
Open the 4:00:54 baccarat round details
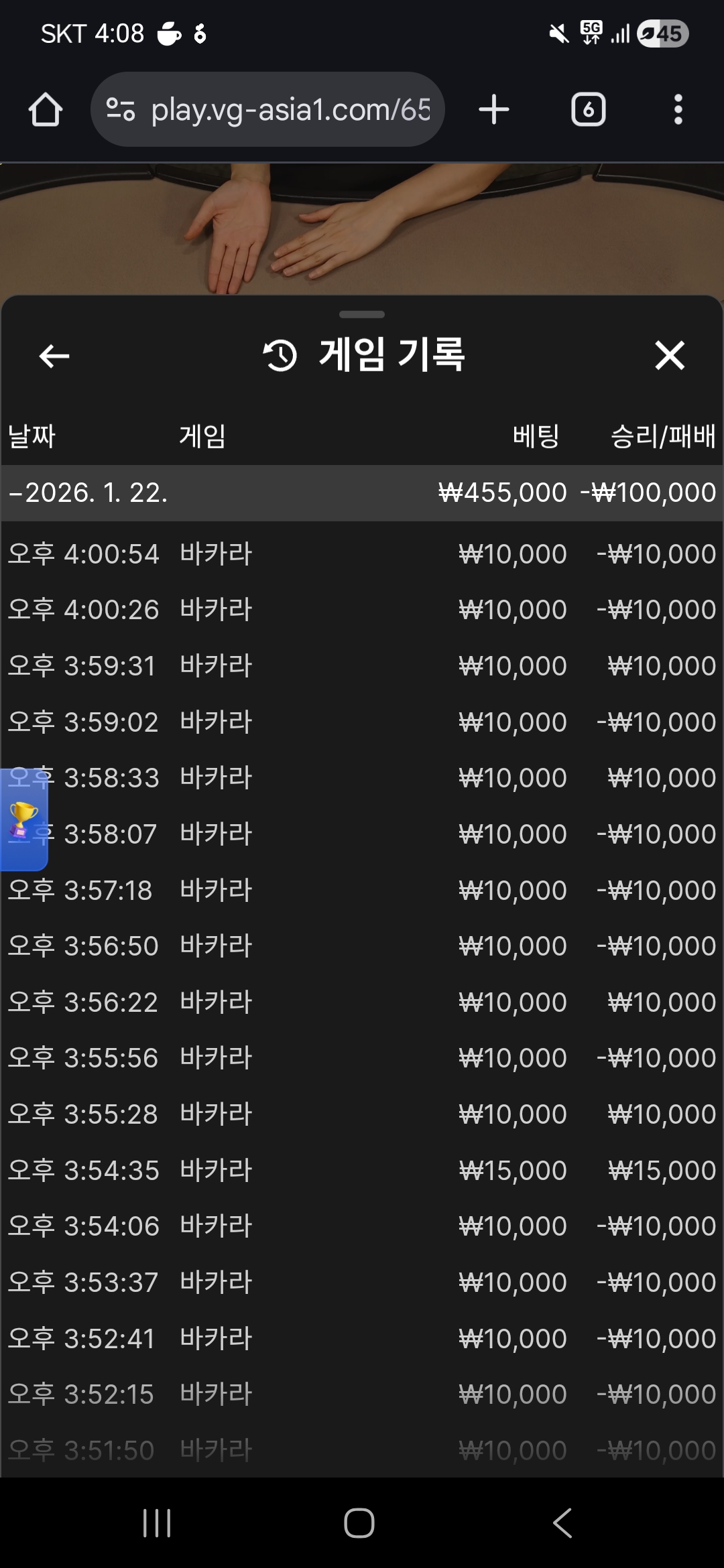362,554
